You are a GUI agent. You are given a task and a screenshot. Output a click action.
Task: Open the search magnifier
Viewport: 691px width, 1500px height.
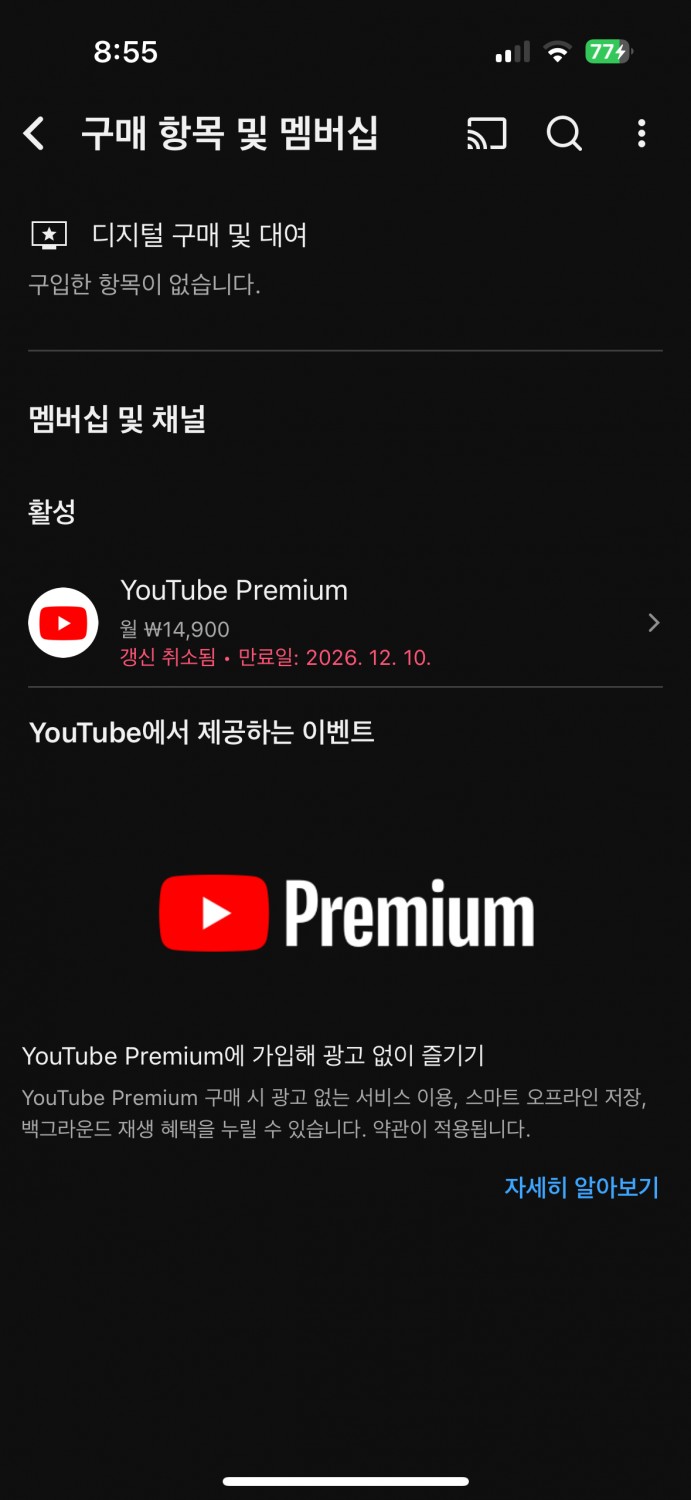(x=564, y=133)
